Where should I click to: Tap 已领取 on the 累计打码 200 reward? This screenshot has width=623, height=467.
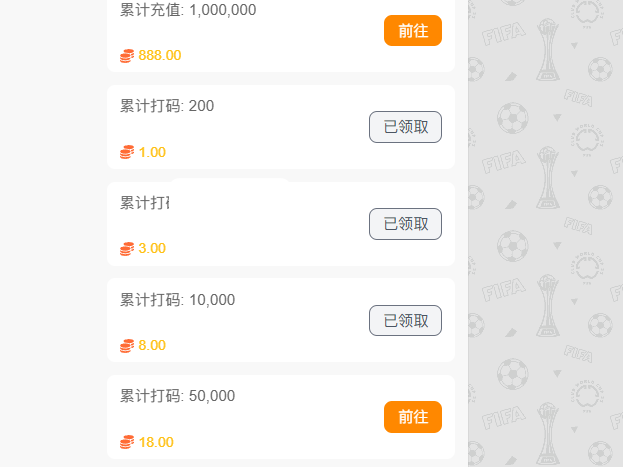point(405,127)
